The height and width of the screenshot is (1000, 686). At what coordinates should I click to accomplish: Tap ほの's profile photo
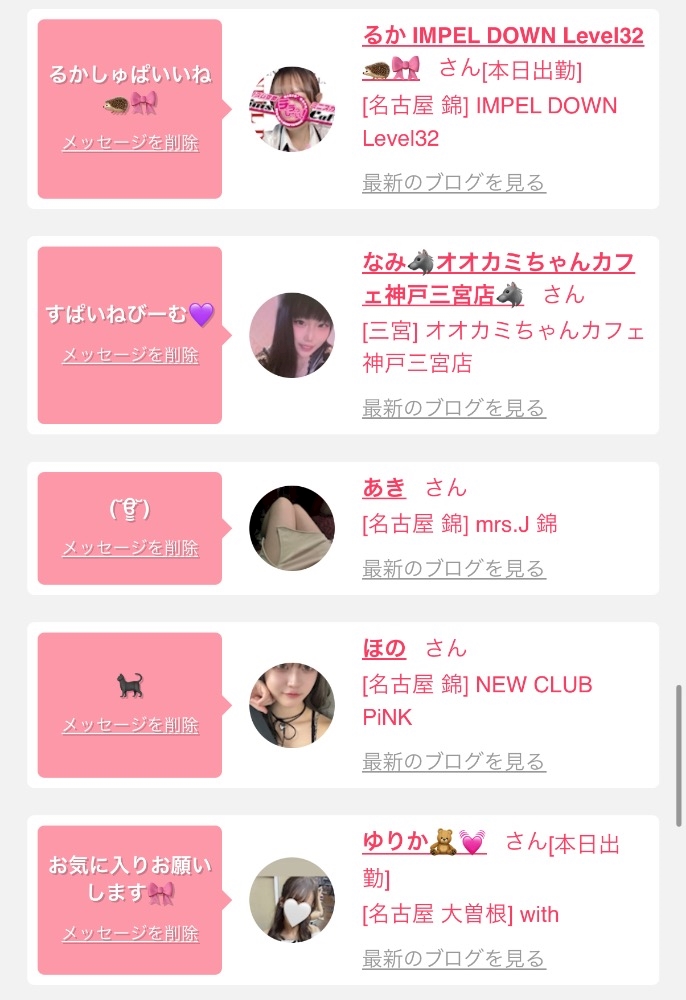tap(292, 705)
